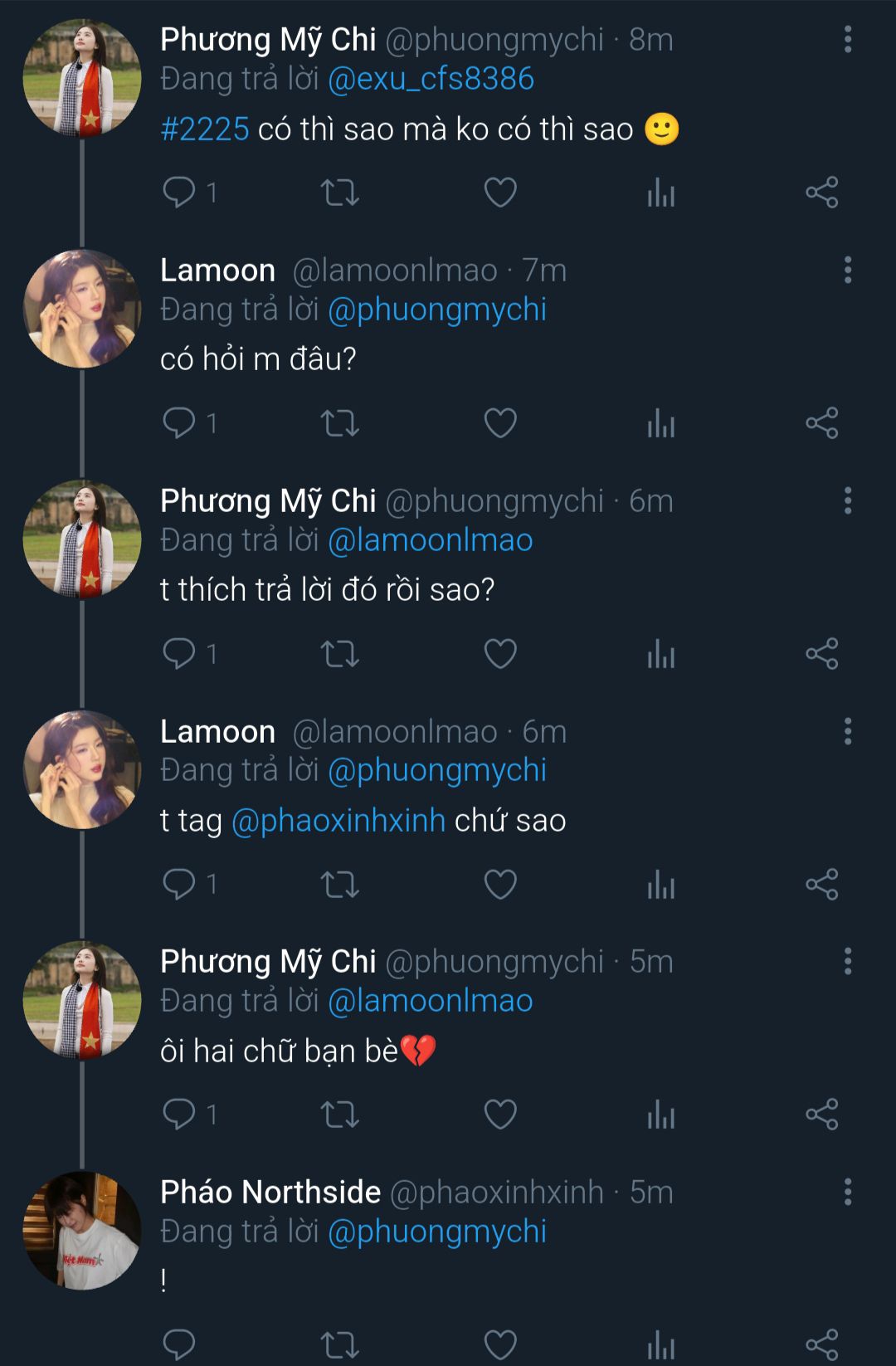This screenshot has width=896, height=1366.
Task: Reply to the tweet "t thích trả lời đó rồi sao?"
Action: pyautogui.click(x=178, y=654)
